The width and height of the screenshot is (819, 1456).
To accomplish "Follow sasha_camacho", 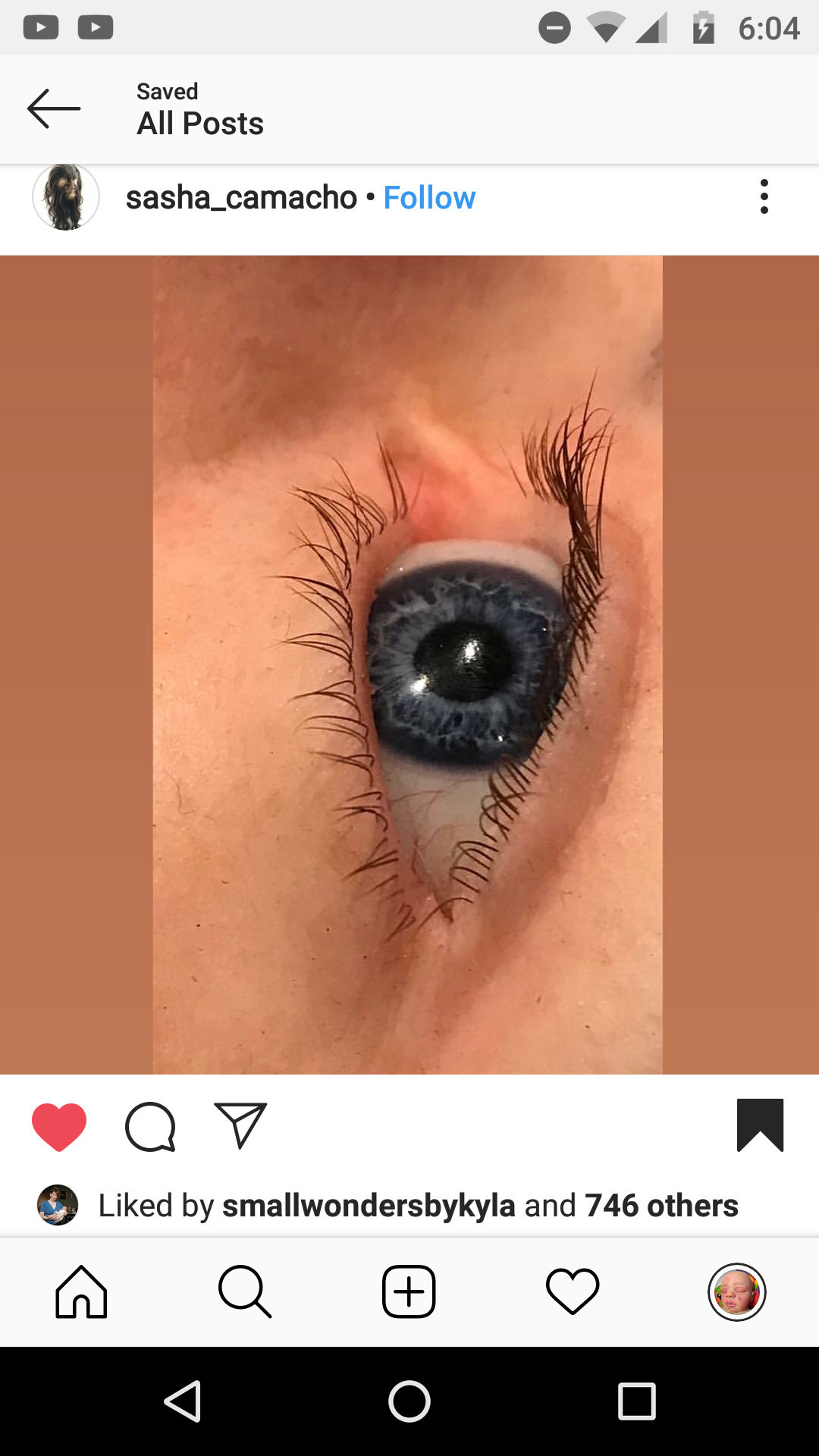I will [429, 198].
